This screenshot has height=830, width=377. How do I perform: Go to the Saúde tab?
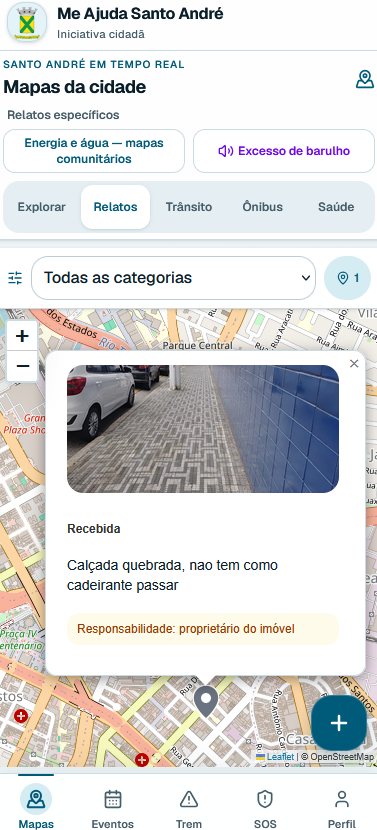coord(336,207)
